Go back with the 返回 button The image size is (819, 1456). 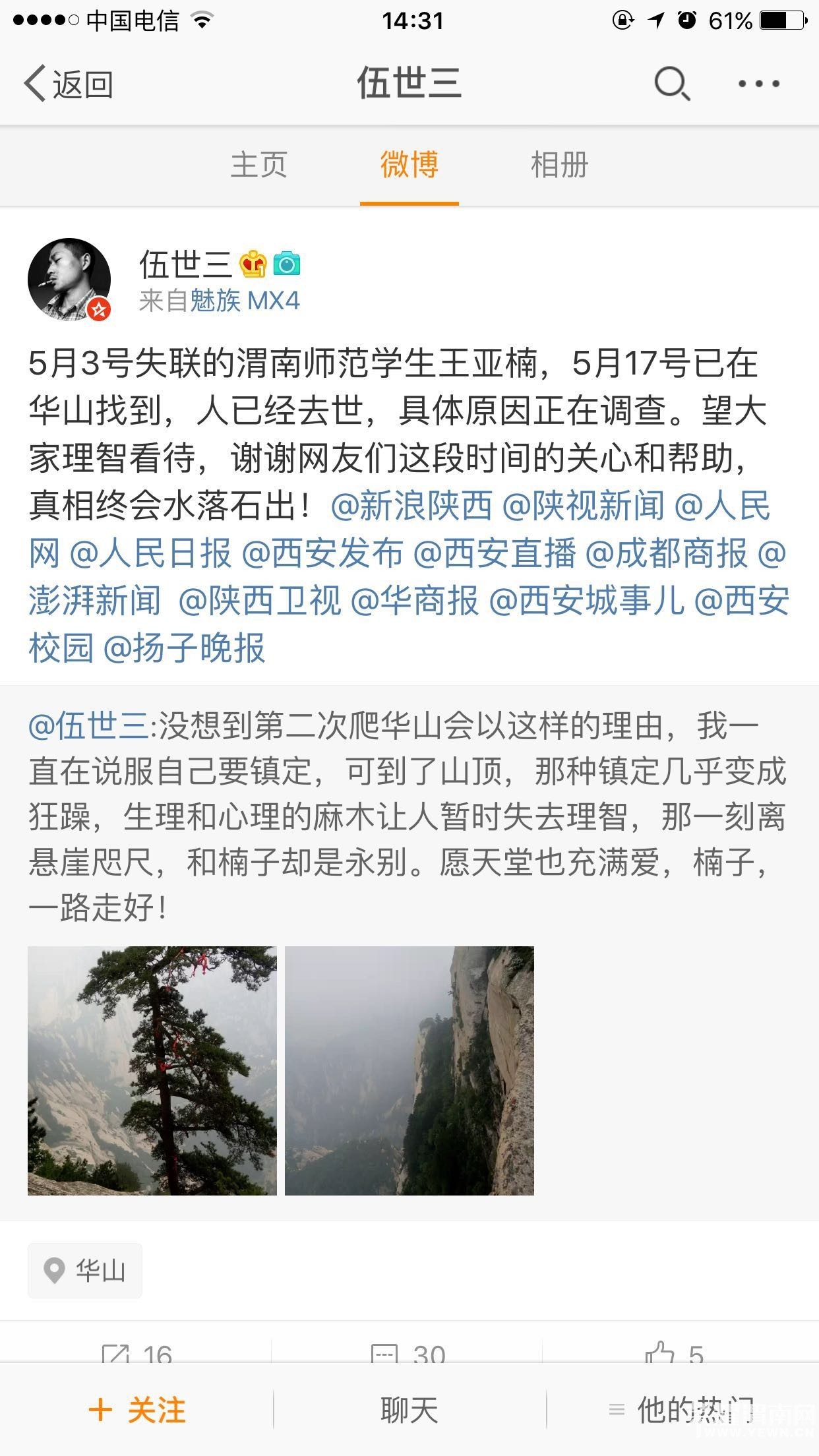tap(69, 84)
